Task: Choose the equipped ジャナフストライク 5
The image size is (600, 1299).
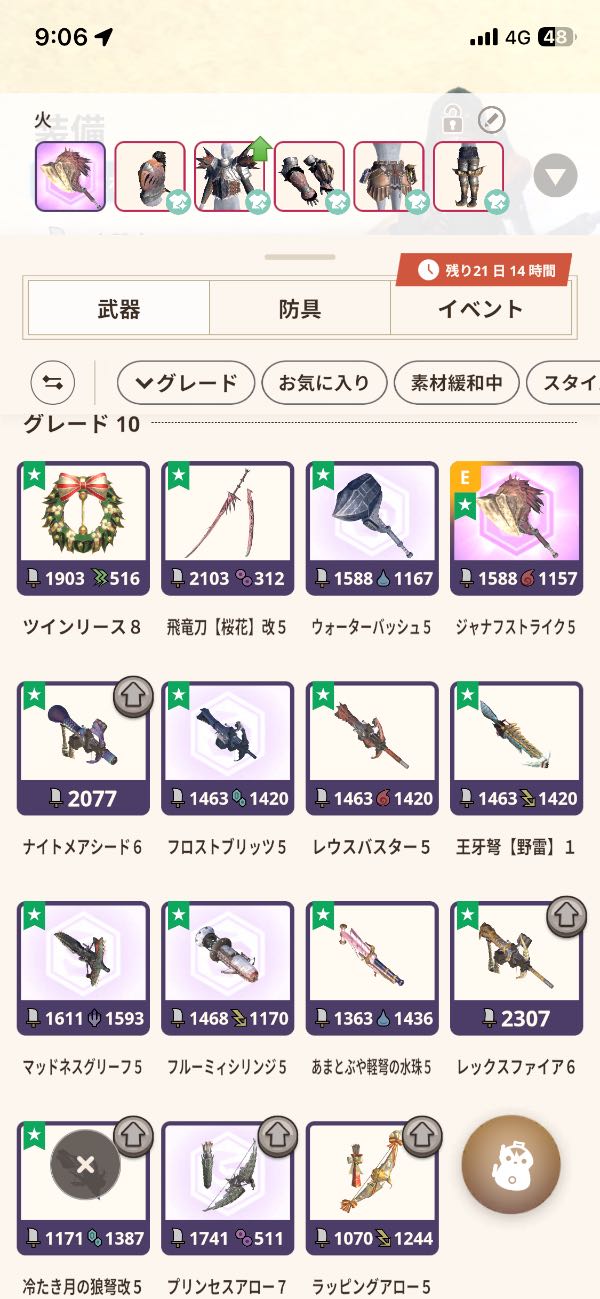Action: 516,527
